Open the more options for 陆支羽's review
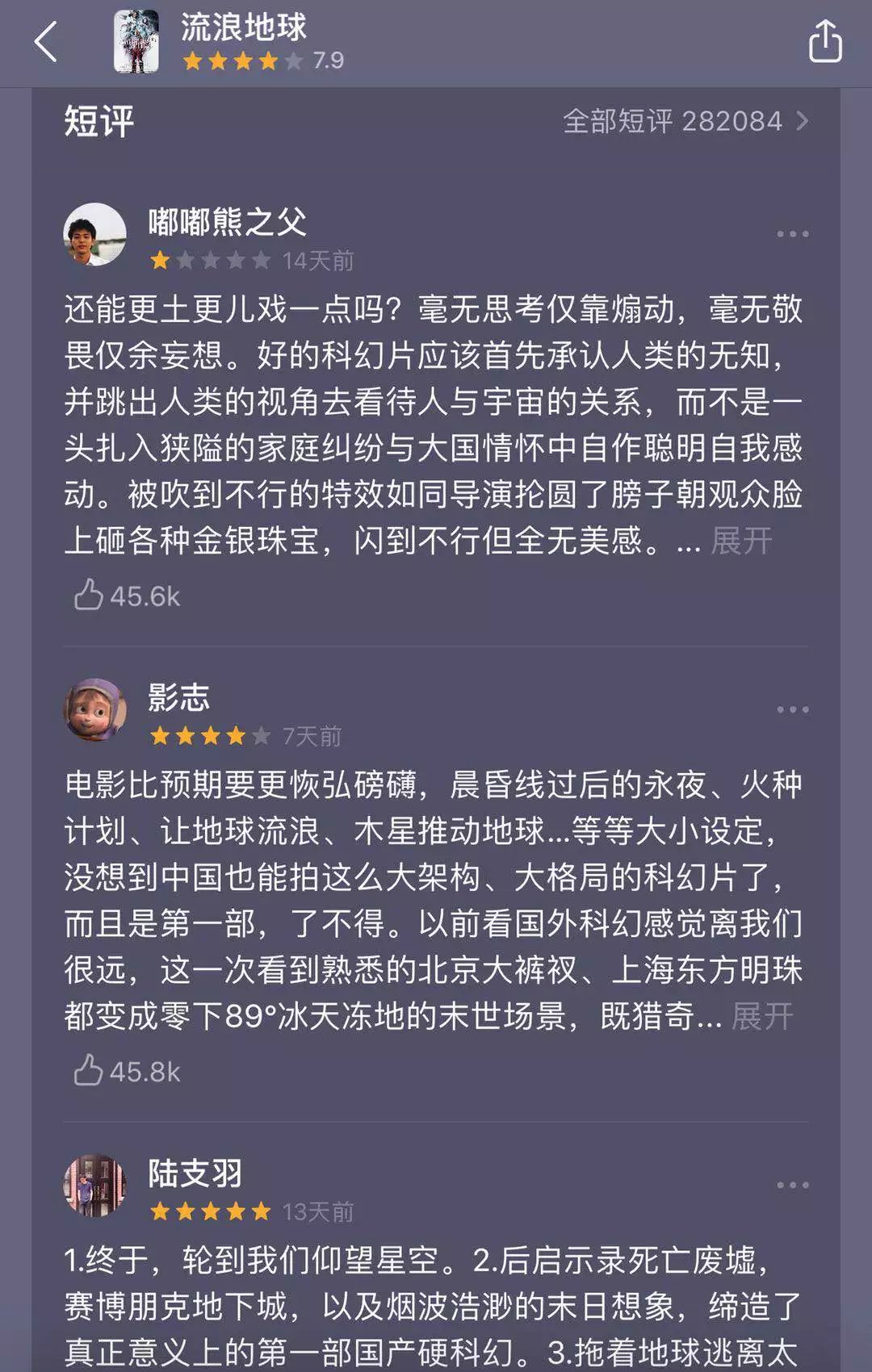The image size is (872, 1372). [x=792, y=1185]
